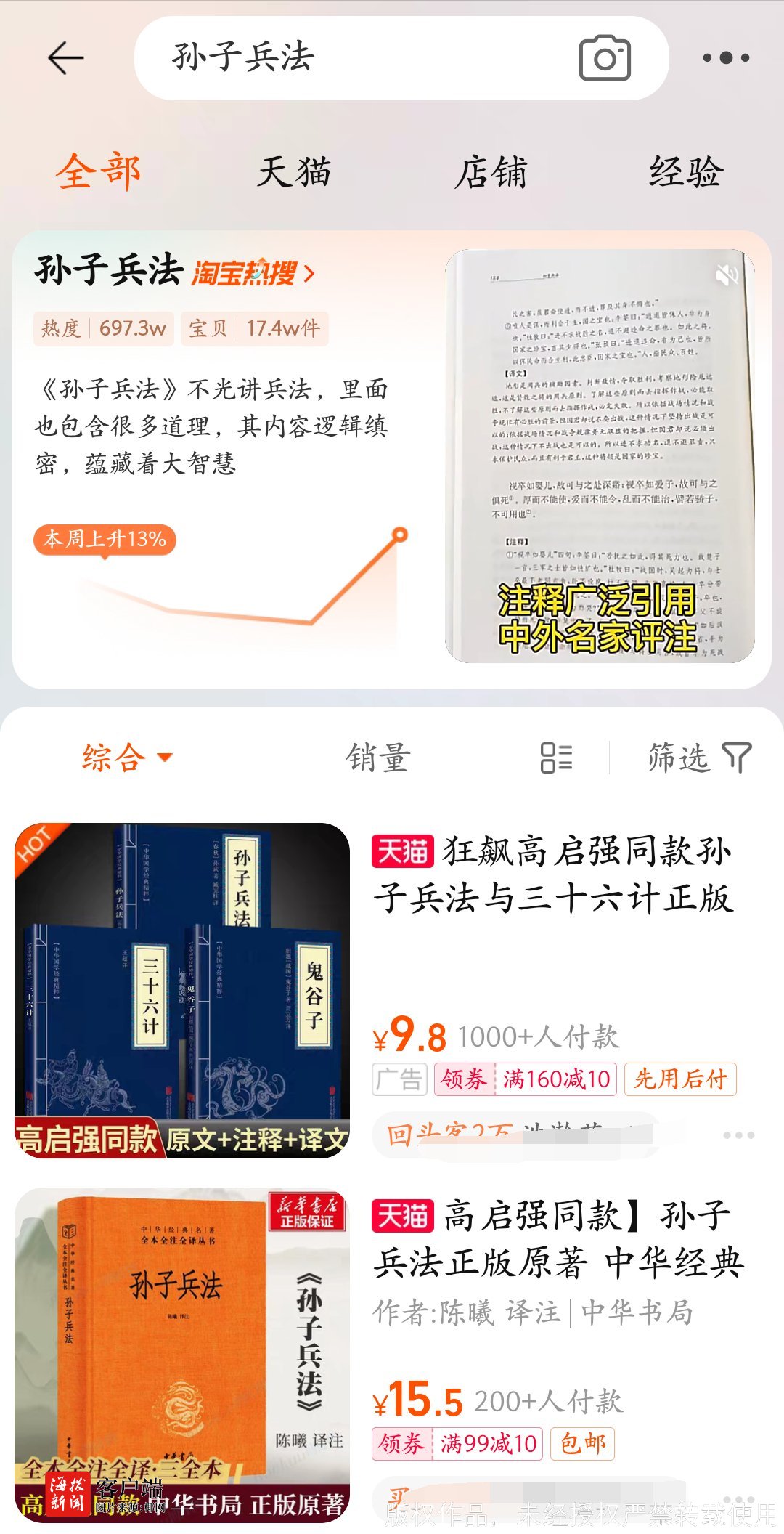The image size is (784, 1534).
Task: Open the 筛选 filter panel
Action: click(698, 758)
